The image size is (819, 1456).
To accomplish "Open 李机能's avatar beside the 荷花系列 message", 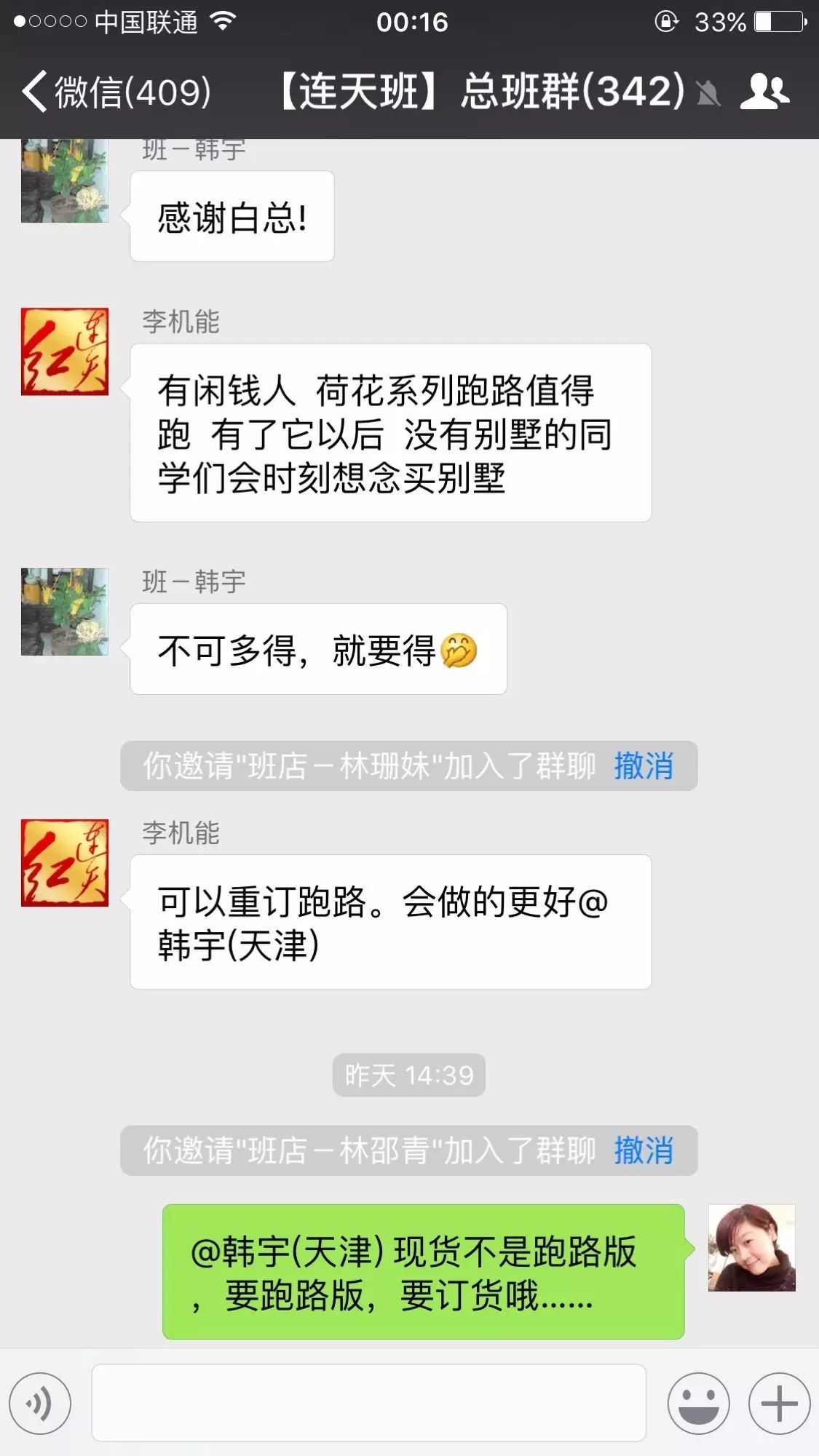I will point(65,351).
